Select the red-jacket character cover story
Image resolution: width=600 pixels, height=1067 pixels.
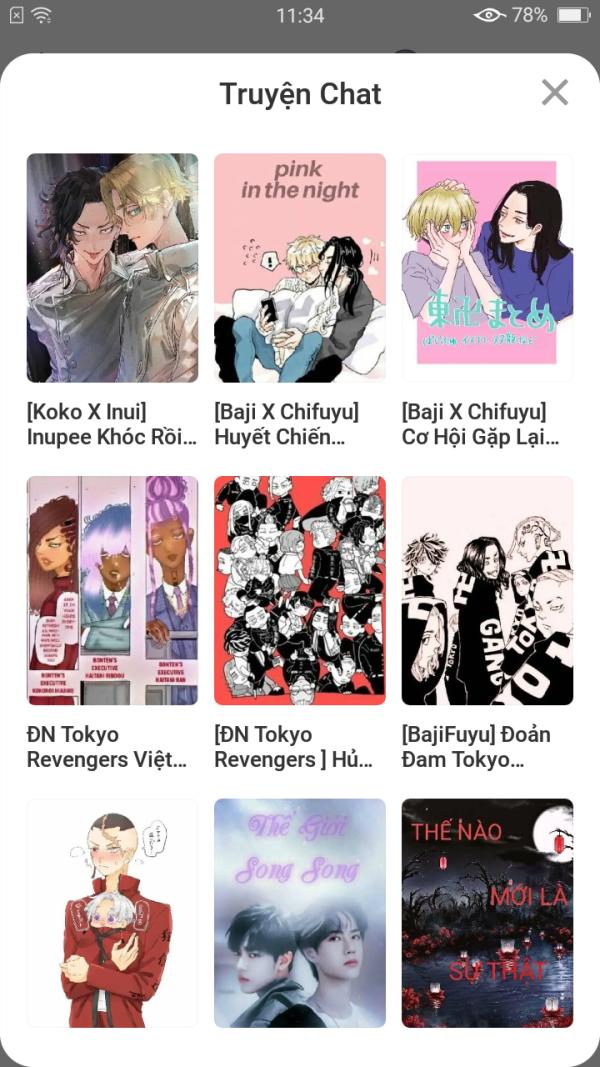coord(112,912)
